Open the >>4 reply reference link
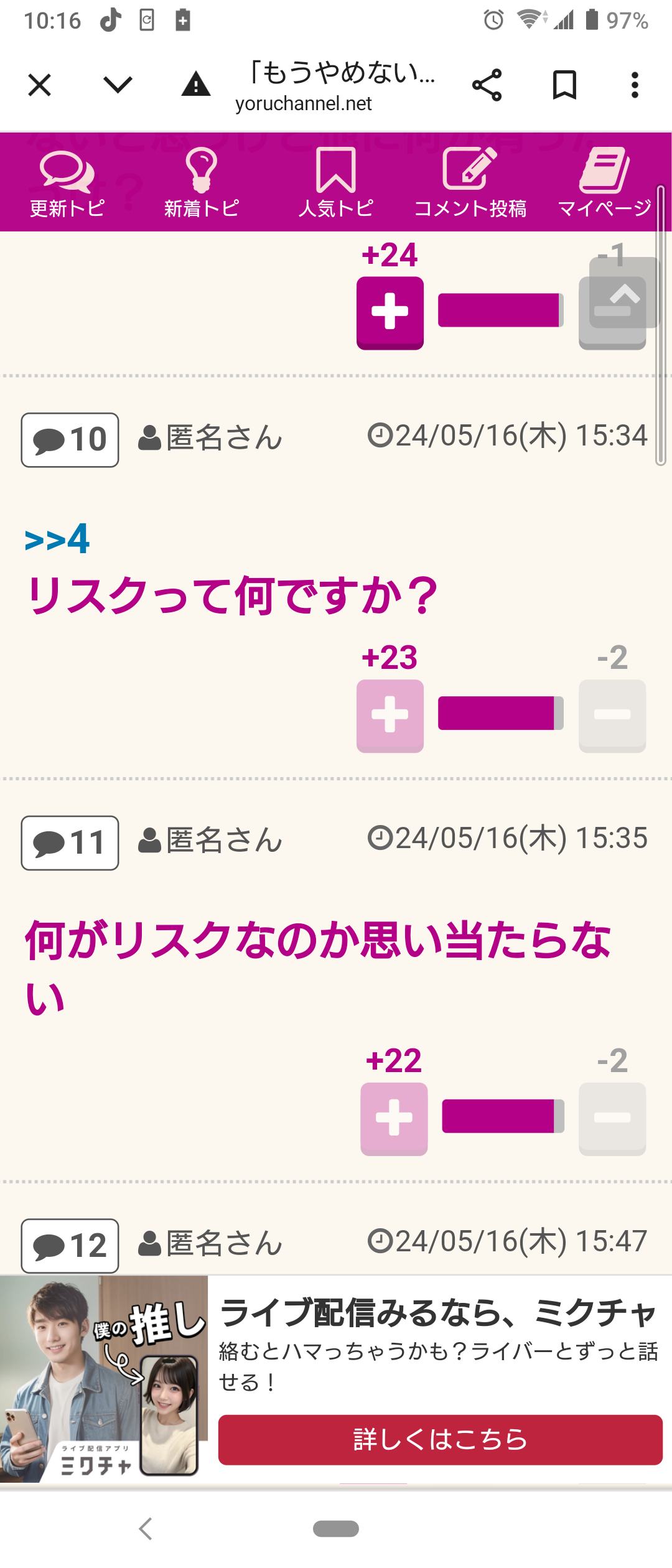 [x=57, y=539]
